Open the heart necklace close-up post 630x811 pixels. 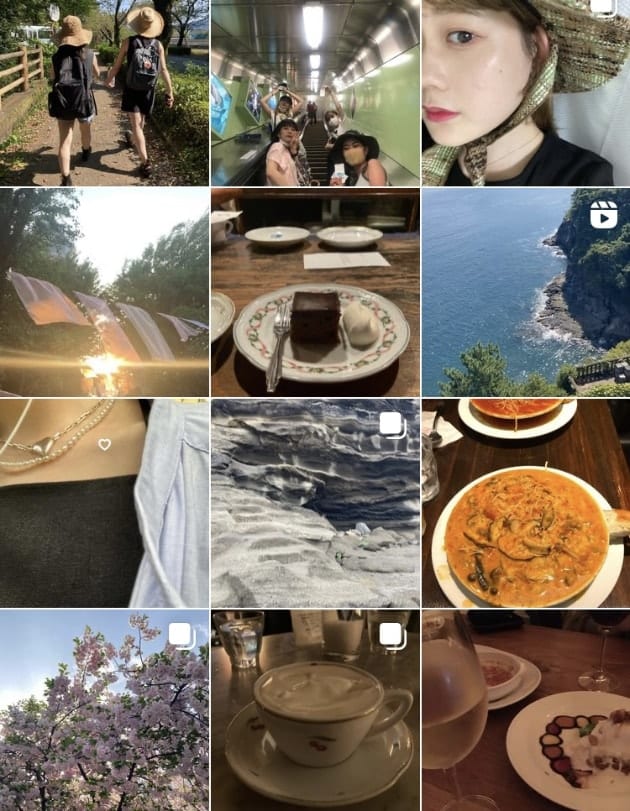tap(104, 503)
